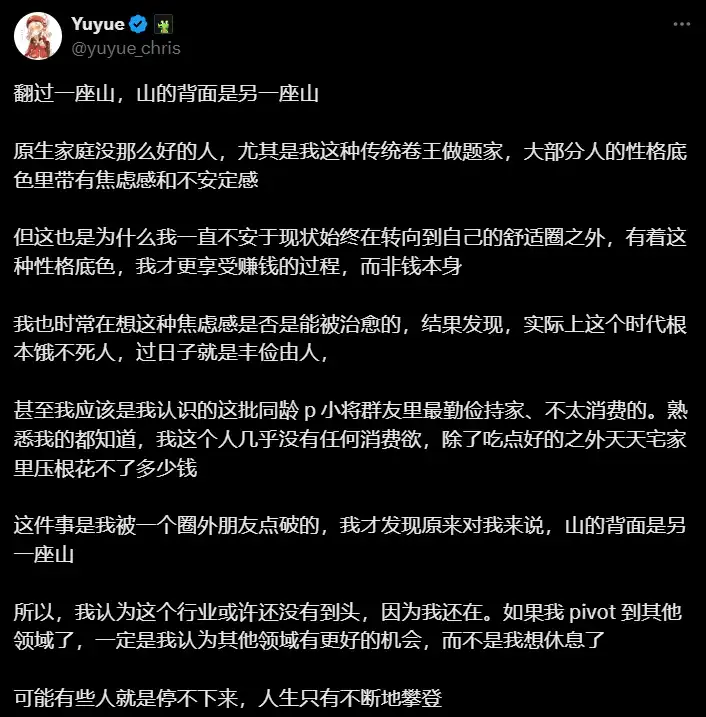Open the @yuyue_chris handle
The width and height of the screenshot is (706, 717).
[x=125, y=47]
